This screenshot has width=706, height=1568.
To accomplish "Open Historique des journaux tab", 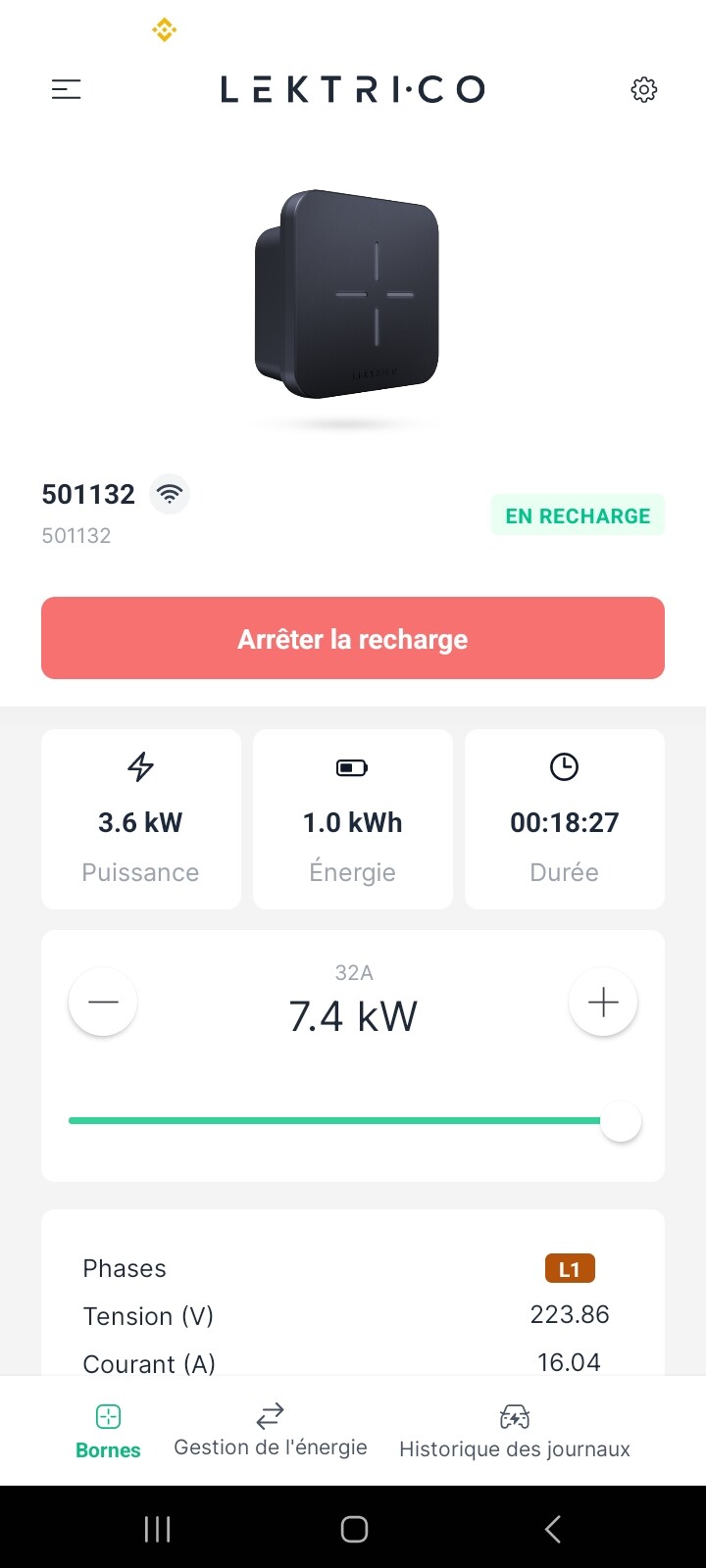I will pyautogui.click(x=515, y=1431).
